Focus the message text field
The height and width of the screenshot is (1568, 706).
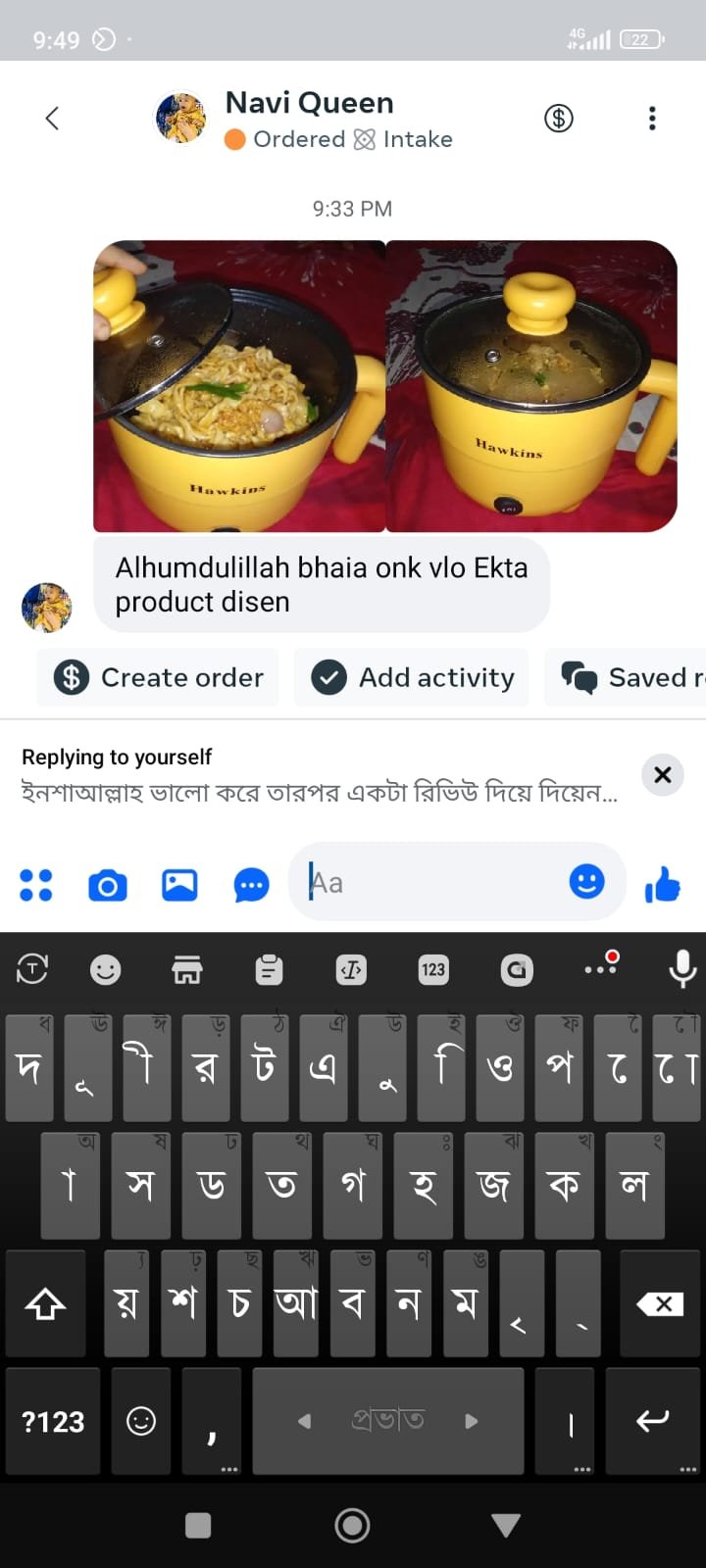[x=431, y=883]
